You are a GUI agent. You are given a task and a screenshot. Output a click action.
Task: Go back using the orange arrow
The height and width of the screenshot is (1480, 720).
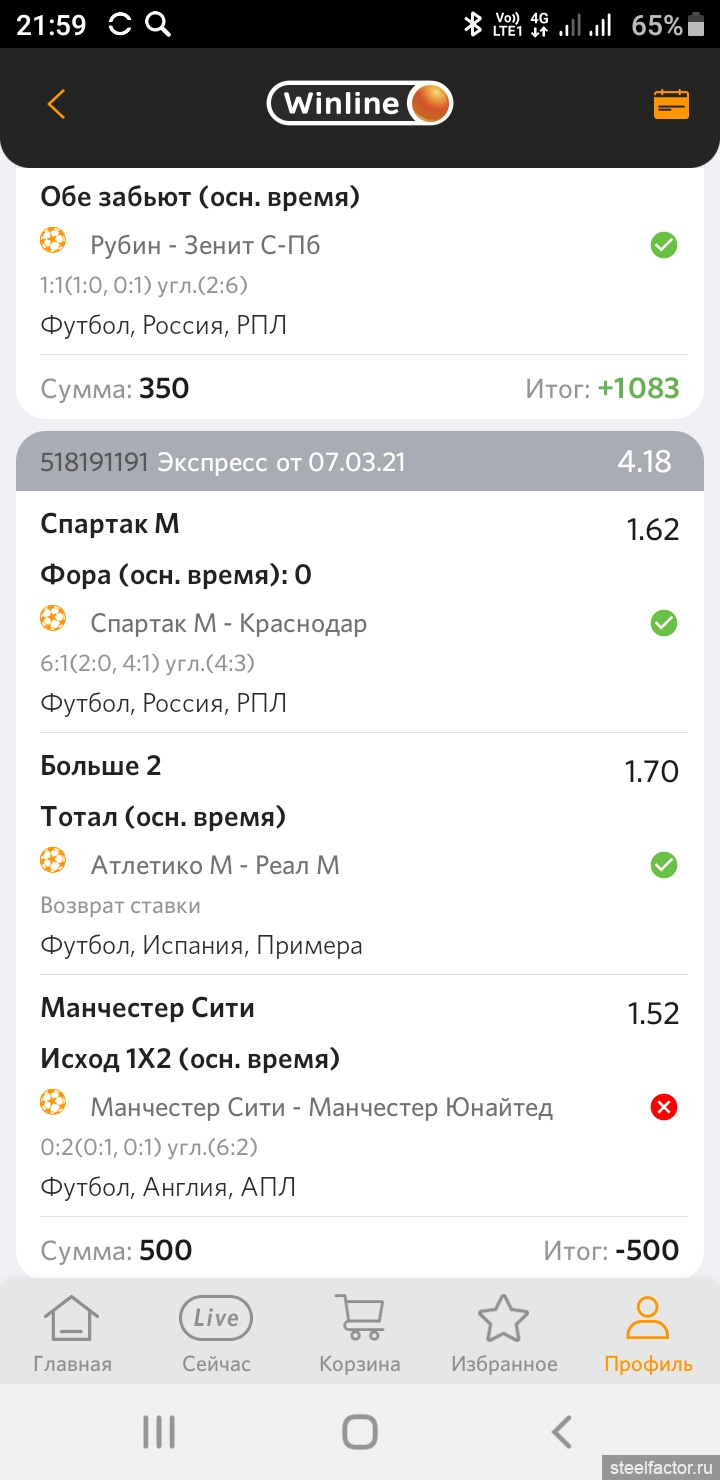56,104
